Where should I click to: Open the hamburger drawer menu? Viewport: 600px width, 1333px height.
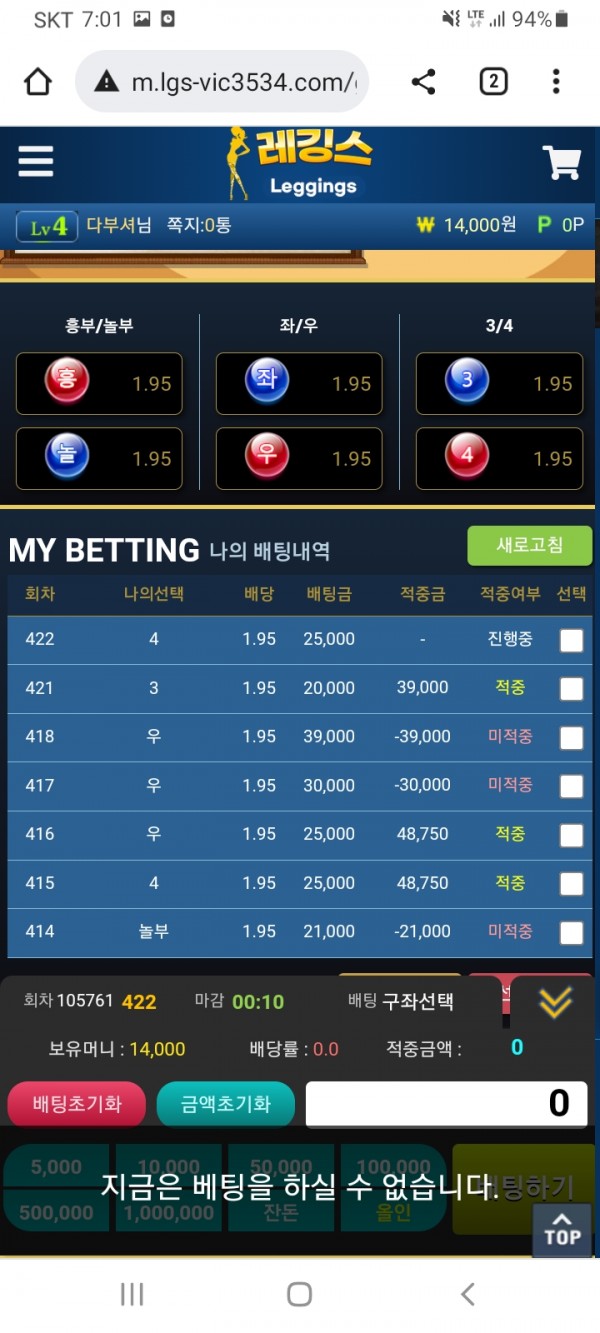[36, 161]
